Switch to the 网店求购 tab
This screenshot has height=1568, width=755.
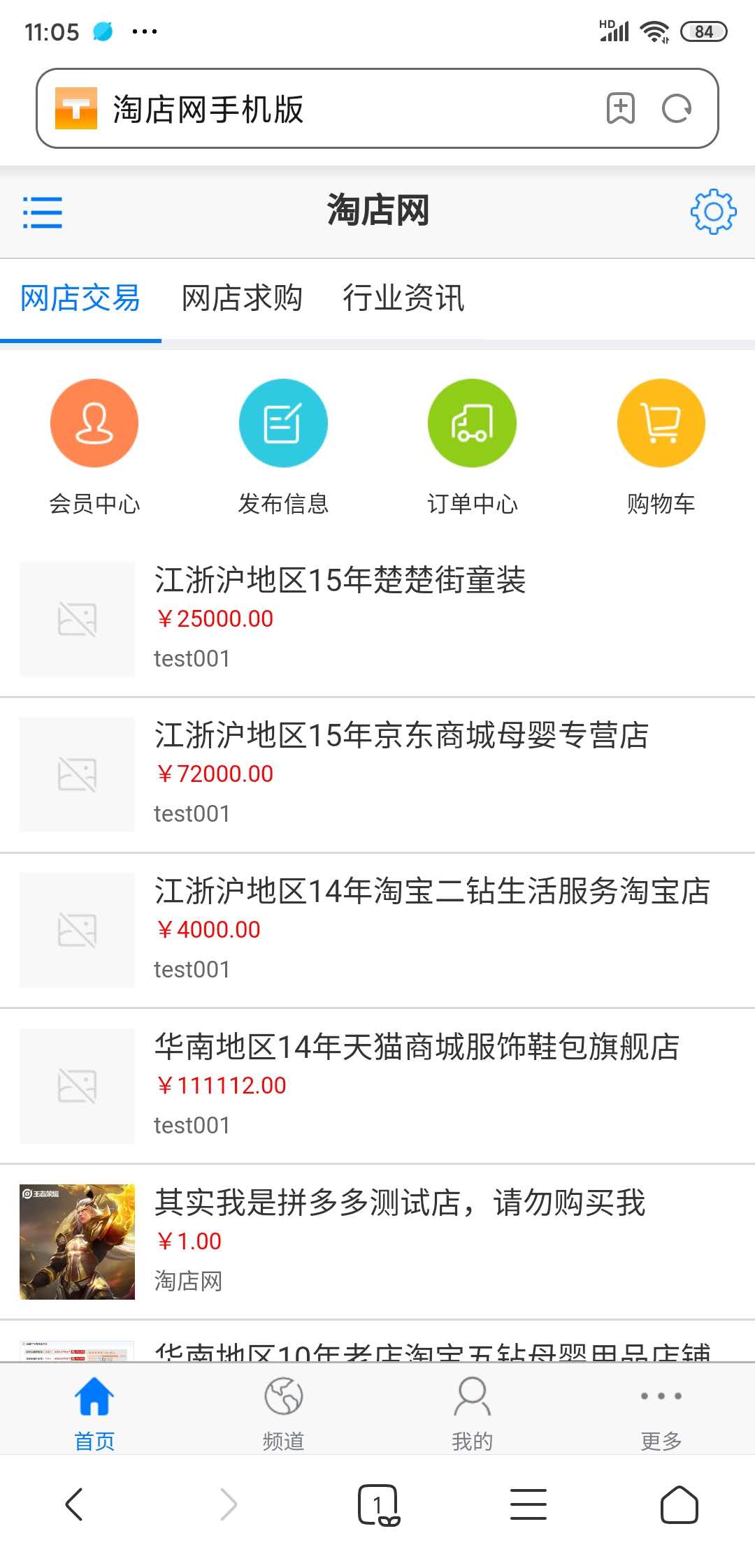242,298
